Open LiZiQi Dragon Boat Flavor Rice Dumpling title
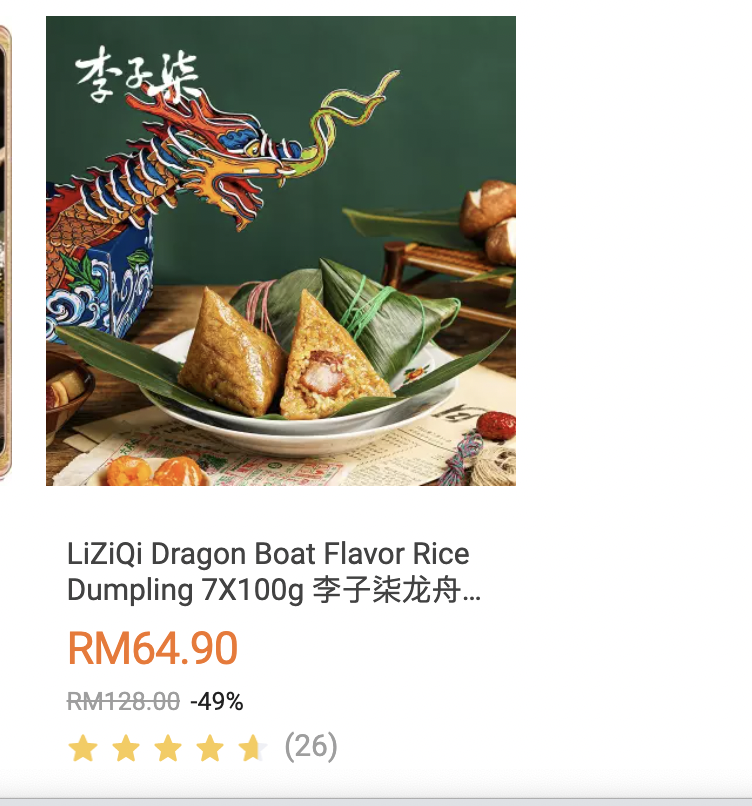 tap(268, 572)
